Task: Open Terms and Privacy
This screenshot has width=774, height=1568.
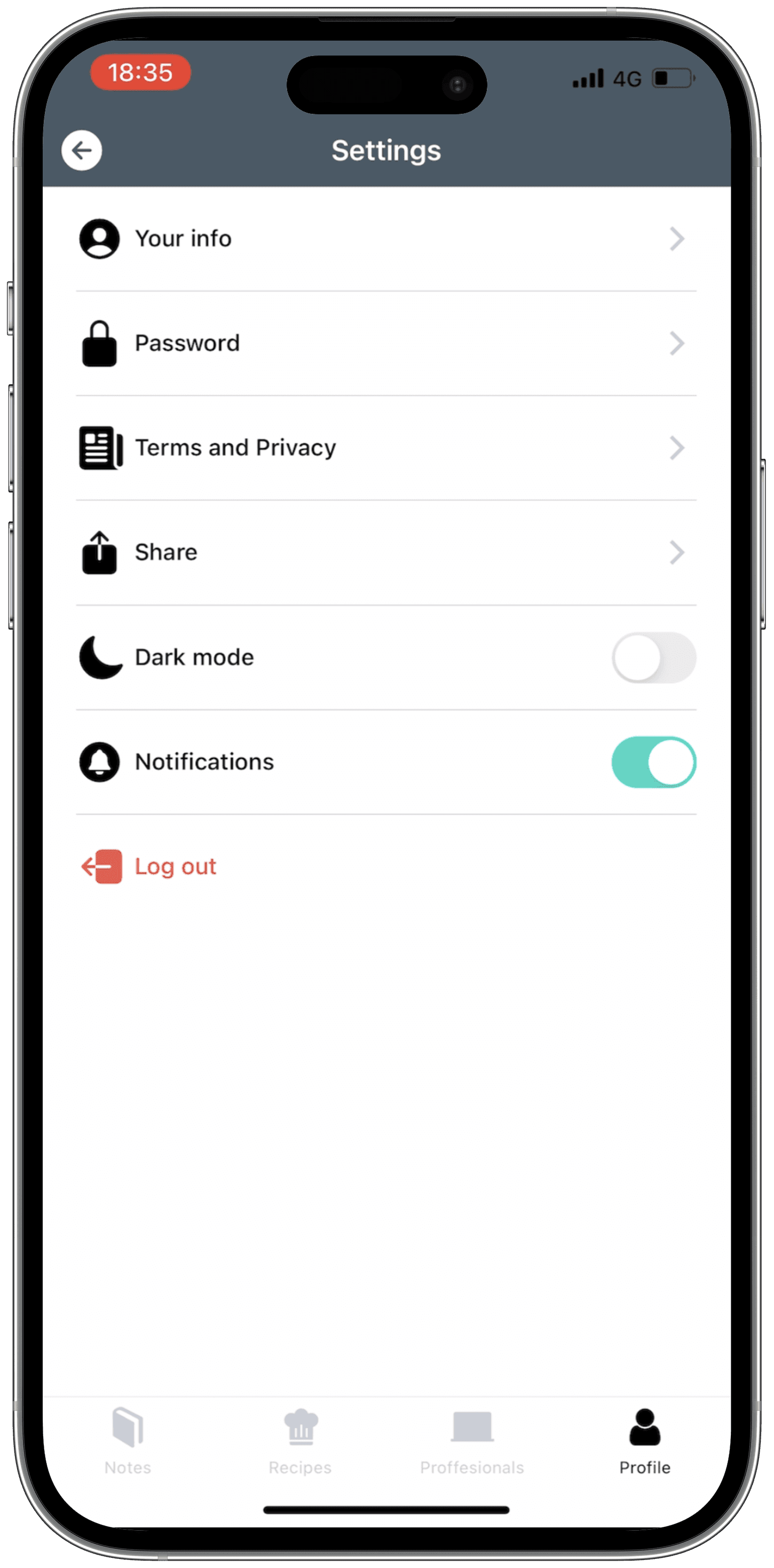Action: 386,448
